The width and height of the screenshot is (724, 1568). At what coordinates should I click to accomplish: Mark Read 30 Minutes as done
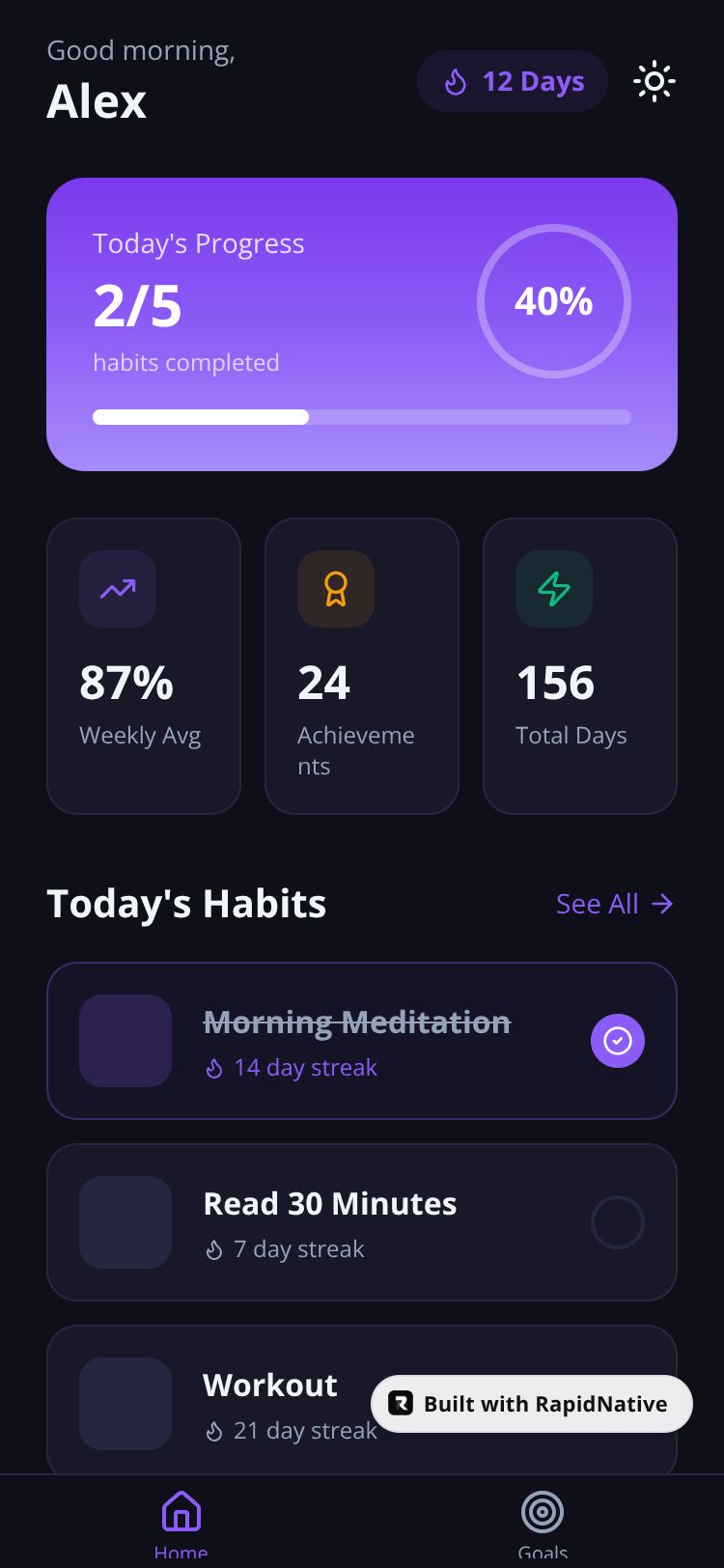tap(617, 1222)
